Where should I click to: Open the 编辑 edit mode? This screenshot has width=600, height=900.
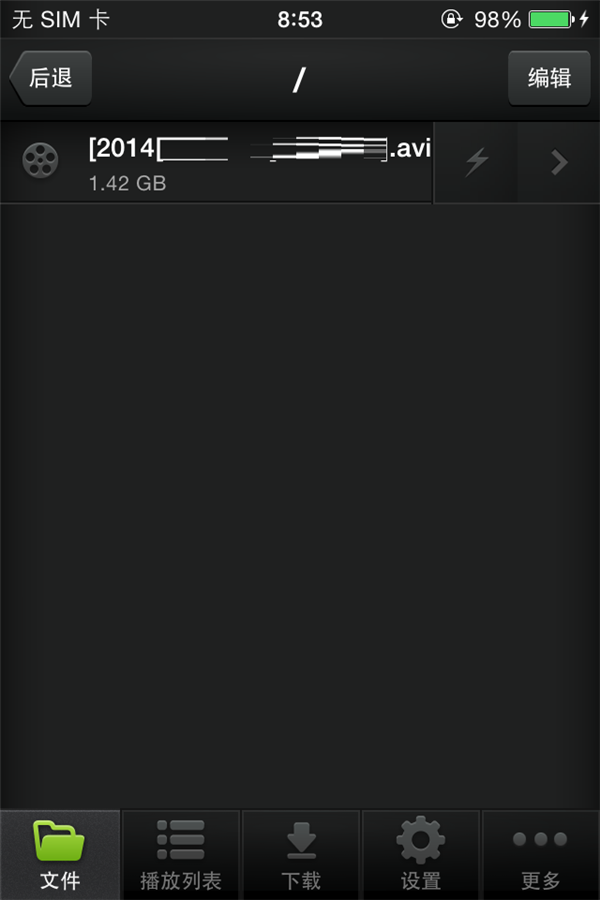(548, 78)
